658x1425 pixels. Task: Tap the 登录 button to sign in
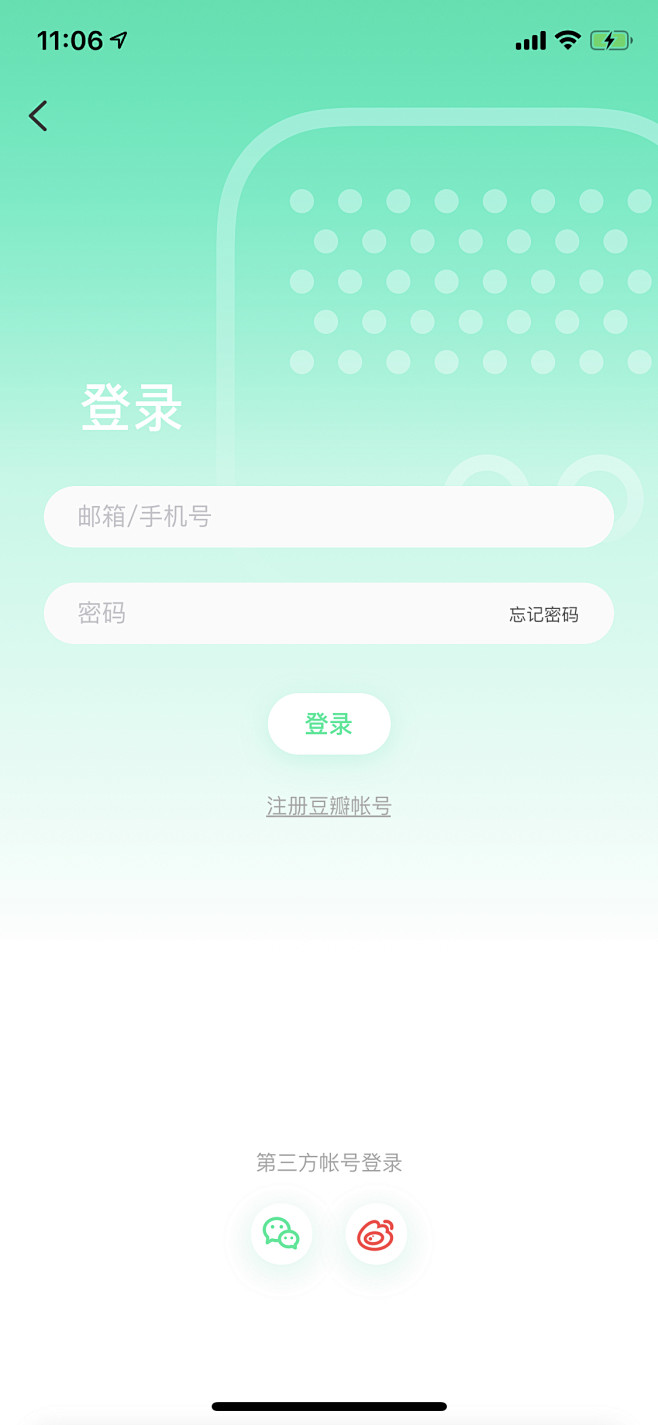[328, 723]
